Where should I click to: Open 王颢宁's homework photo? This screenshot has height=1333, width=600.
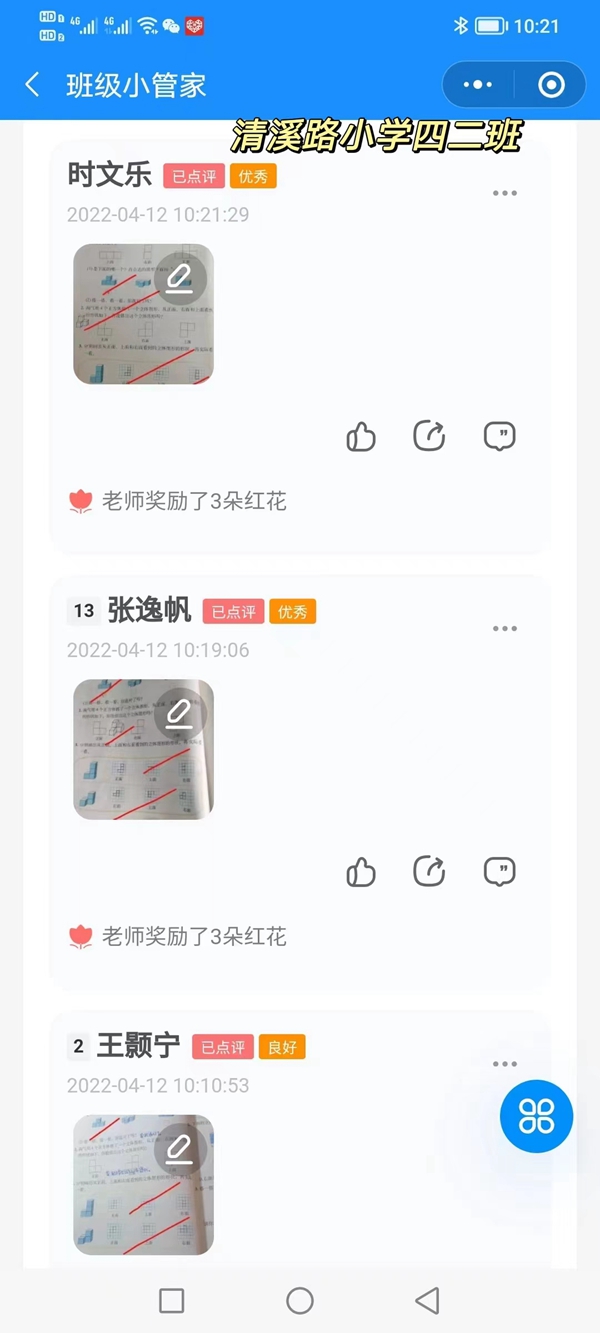(x=143, y=1185)
